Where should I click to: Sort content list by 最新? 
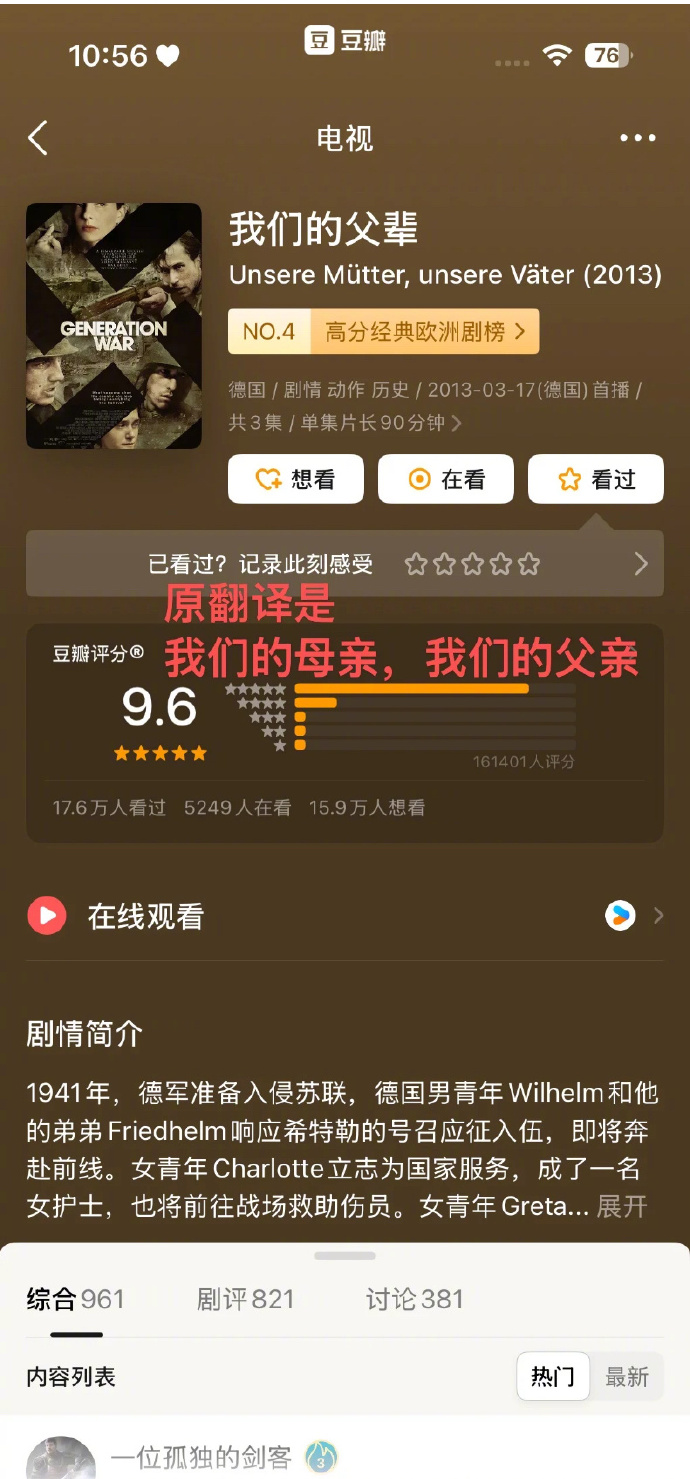click(x=627, y=1377)
